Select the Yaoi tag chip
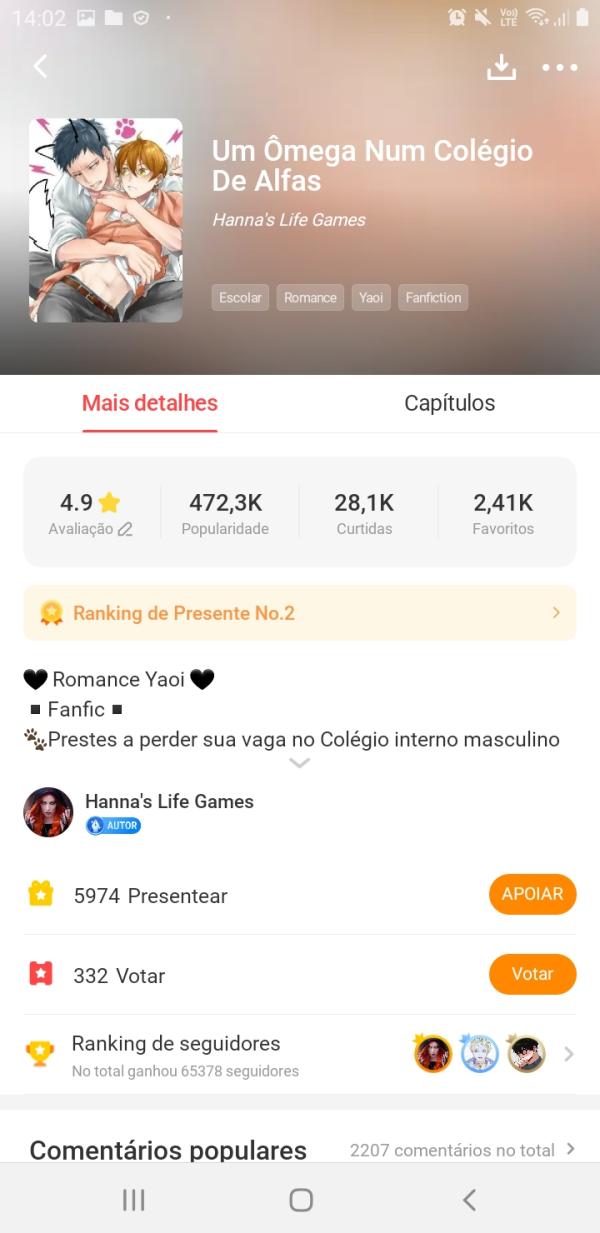This screenshot has height=1233, width=600. (x=371, y=297)
